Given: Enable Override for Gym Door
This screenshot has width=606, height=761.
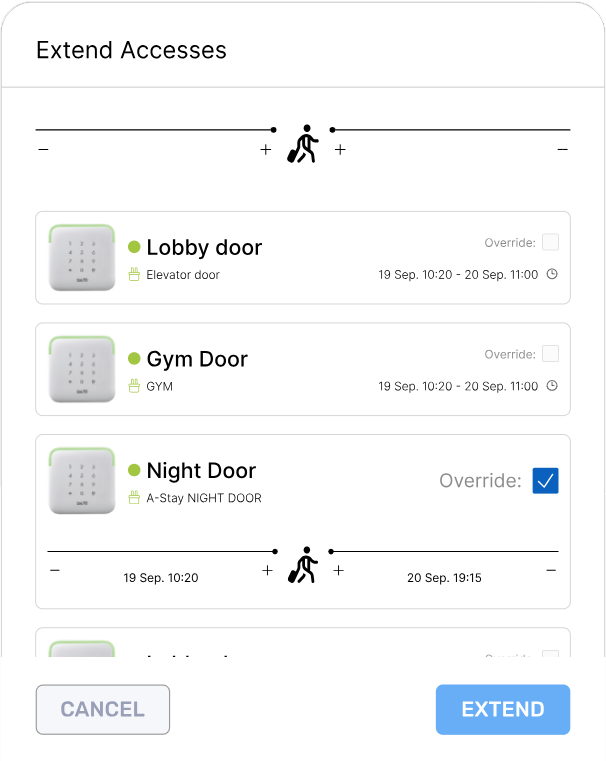Looking at the screenshot, I should pos(550,354).
